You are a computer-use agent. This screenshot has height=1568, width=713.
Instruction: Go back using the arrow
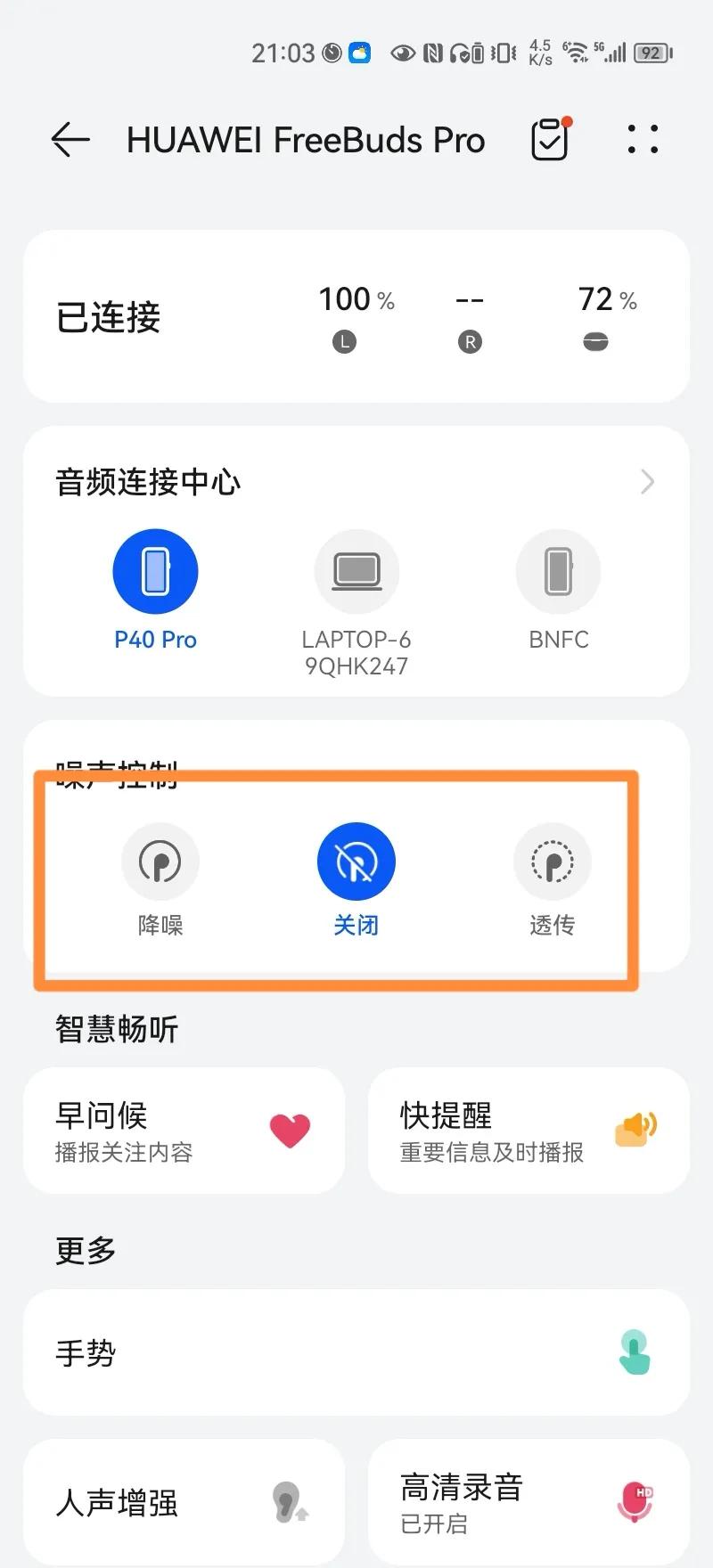point(70,140)
